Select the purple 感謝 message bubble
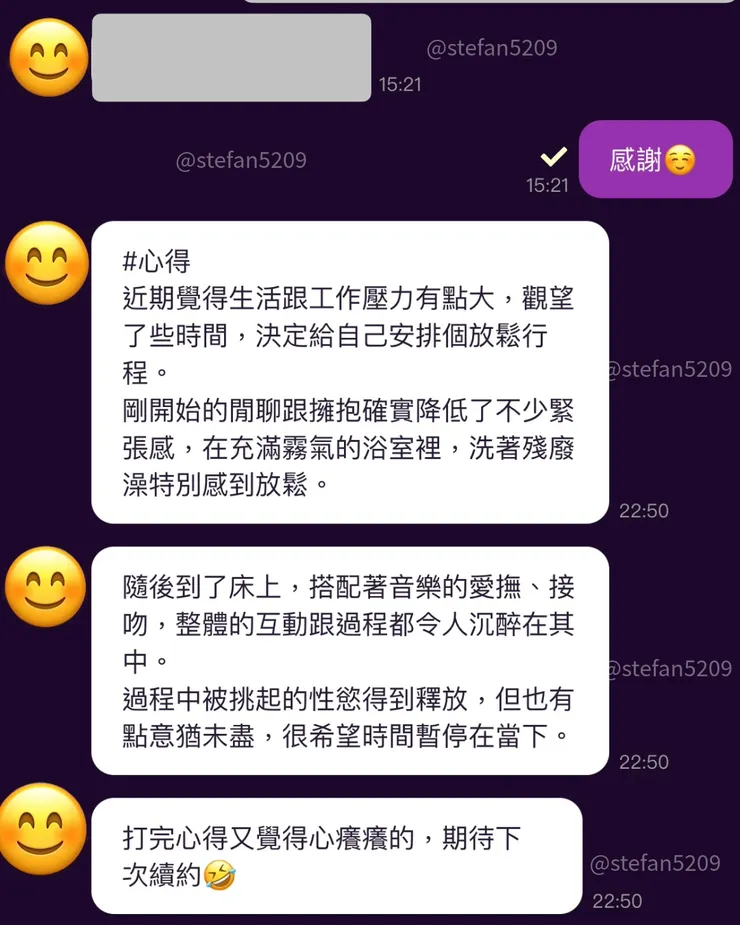This screenshot has height=925, width=740. (x=655, y=158)
